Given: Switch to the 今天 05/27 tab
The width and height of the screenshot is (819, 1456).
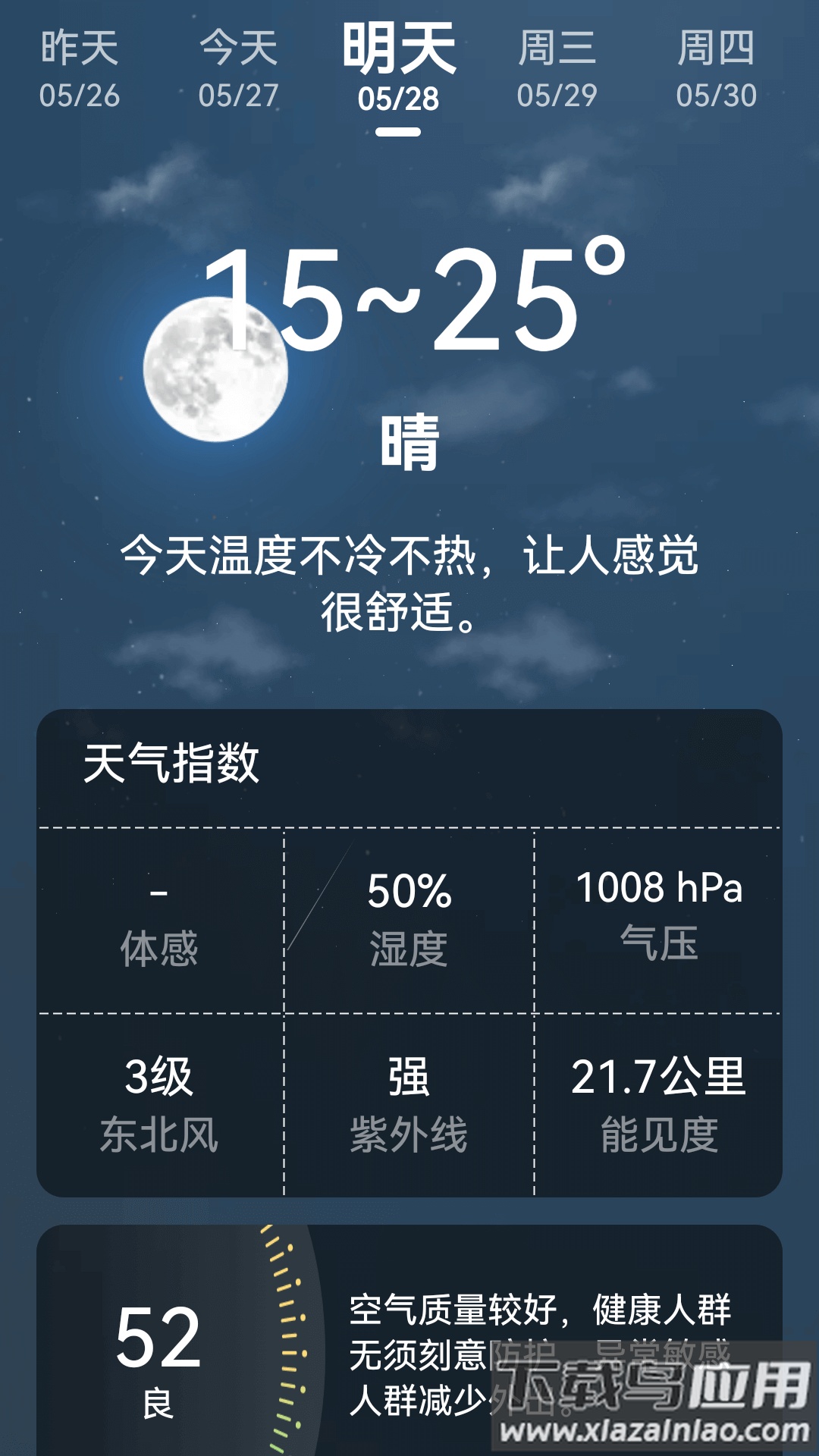Looking at the screenshot, I should click(x=239, y=64).
